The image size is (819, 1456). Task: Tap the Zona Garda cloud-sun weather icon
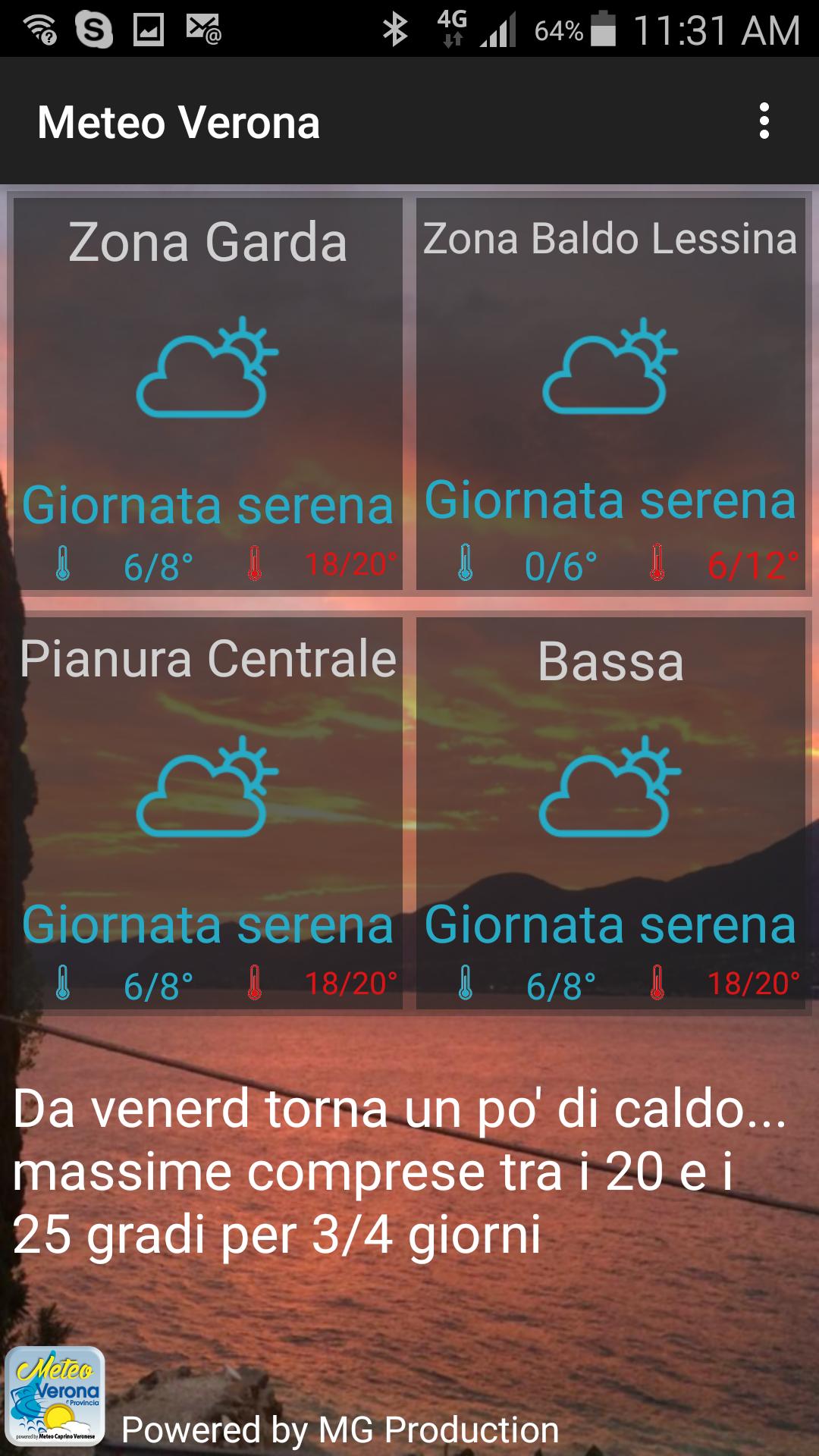[205, 372]
